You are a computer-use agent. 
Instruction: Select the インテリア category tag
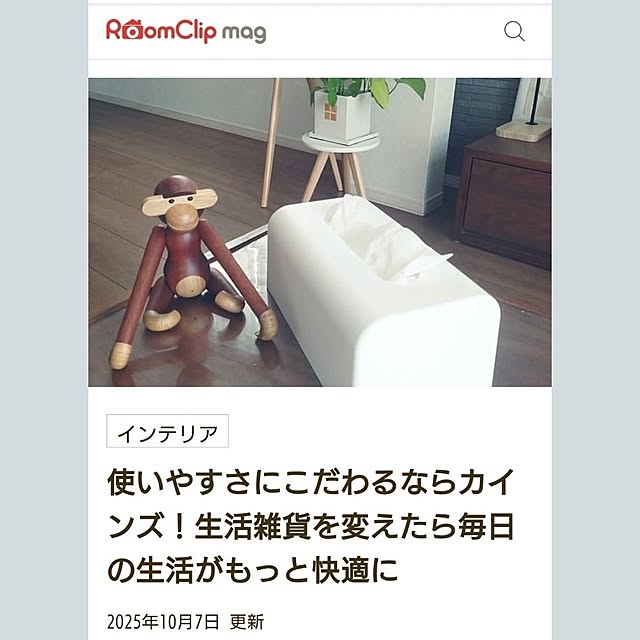point(167,433)
